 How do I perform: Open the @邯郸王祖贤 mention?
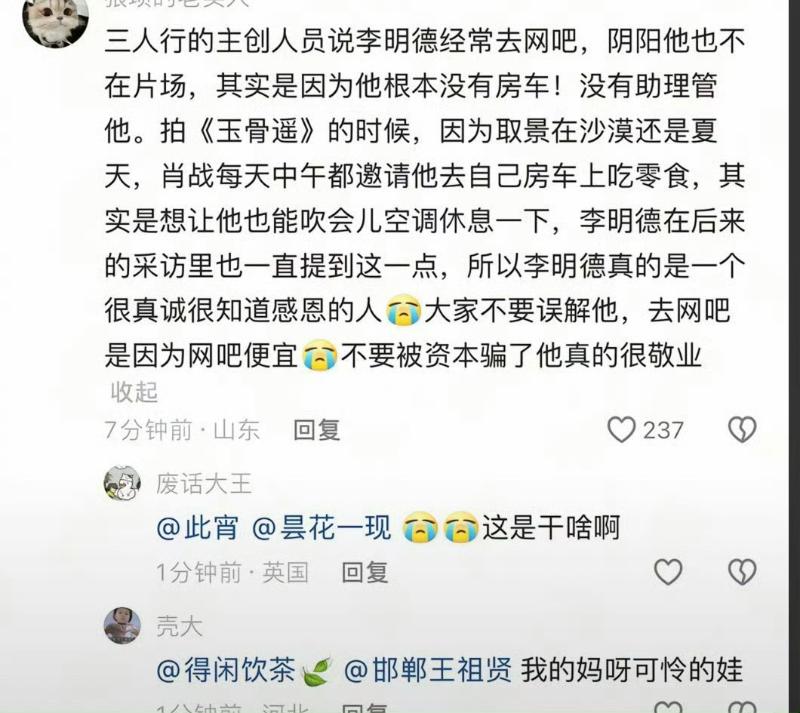pos(427,669)
